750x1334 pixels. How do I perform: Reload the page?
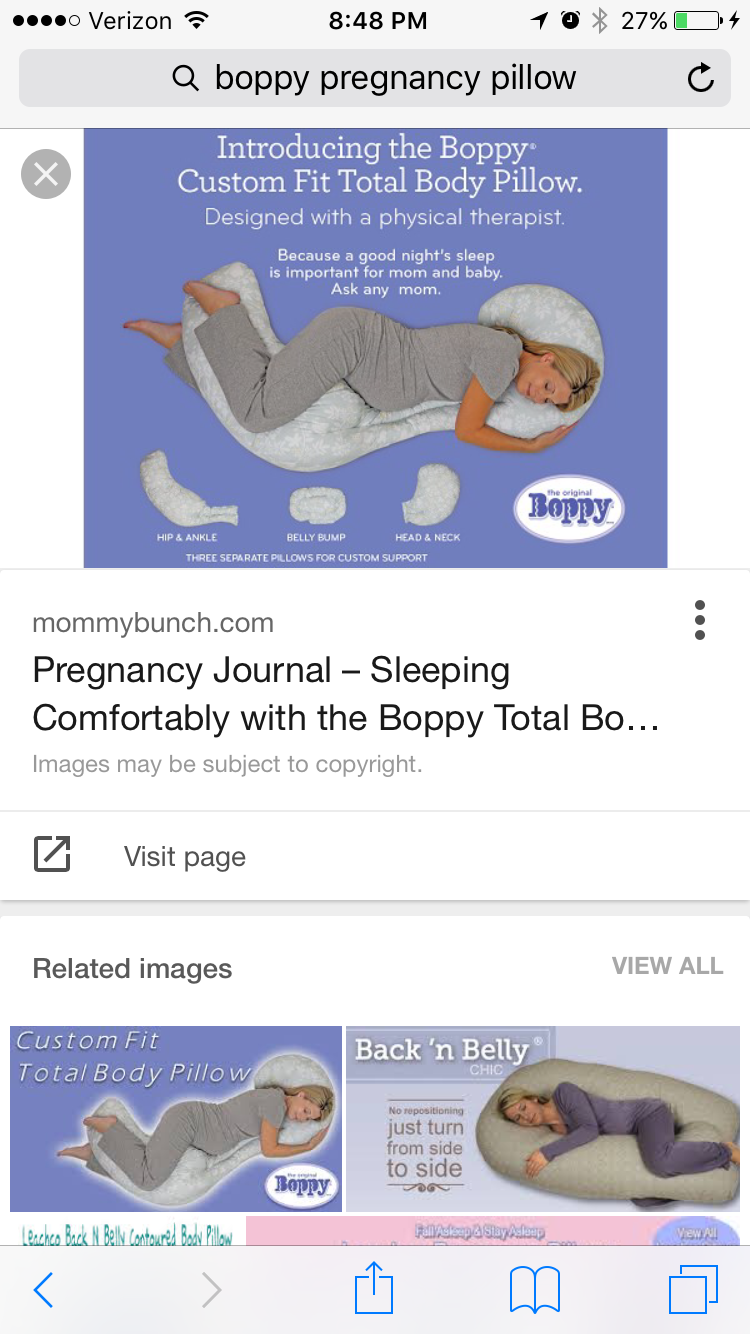click(x=700, y=78)
